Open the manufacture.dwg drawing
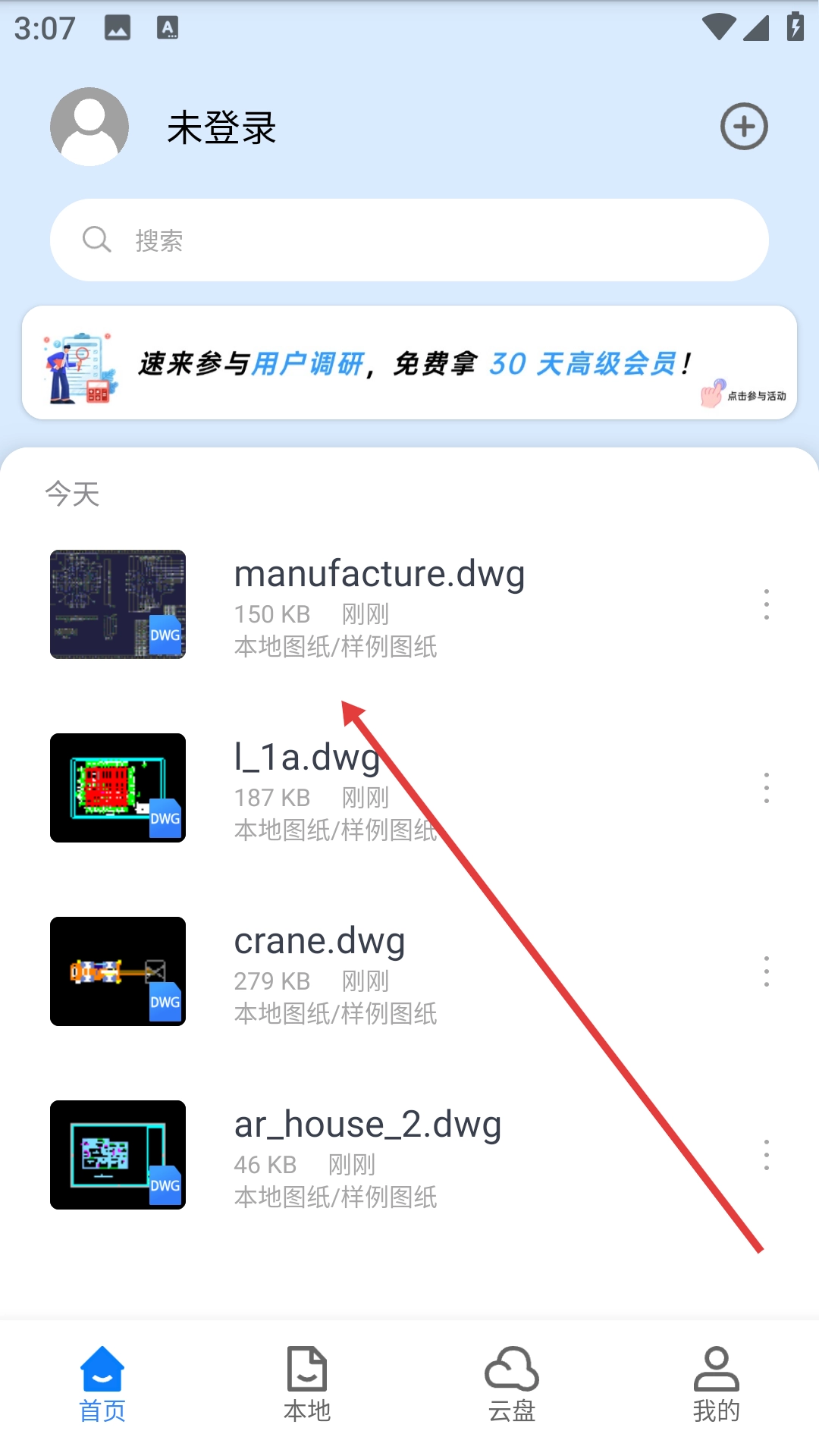819x1456 pixels. [x=379, y=604]
